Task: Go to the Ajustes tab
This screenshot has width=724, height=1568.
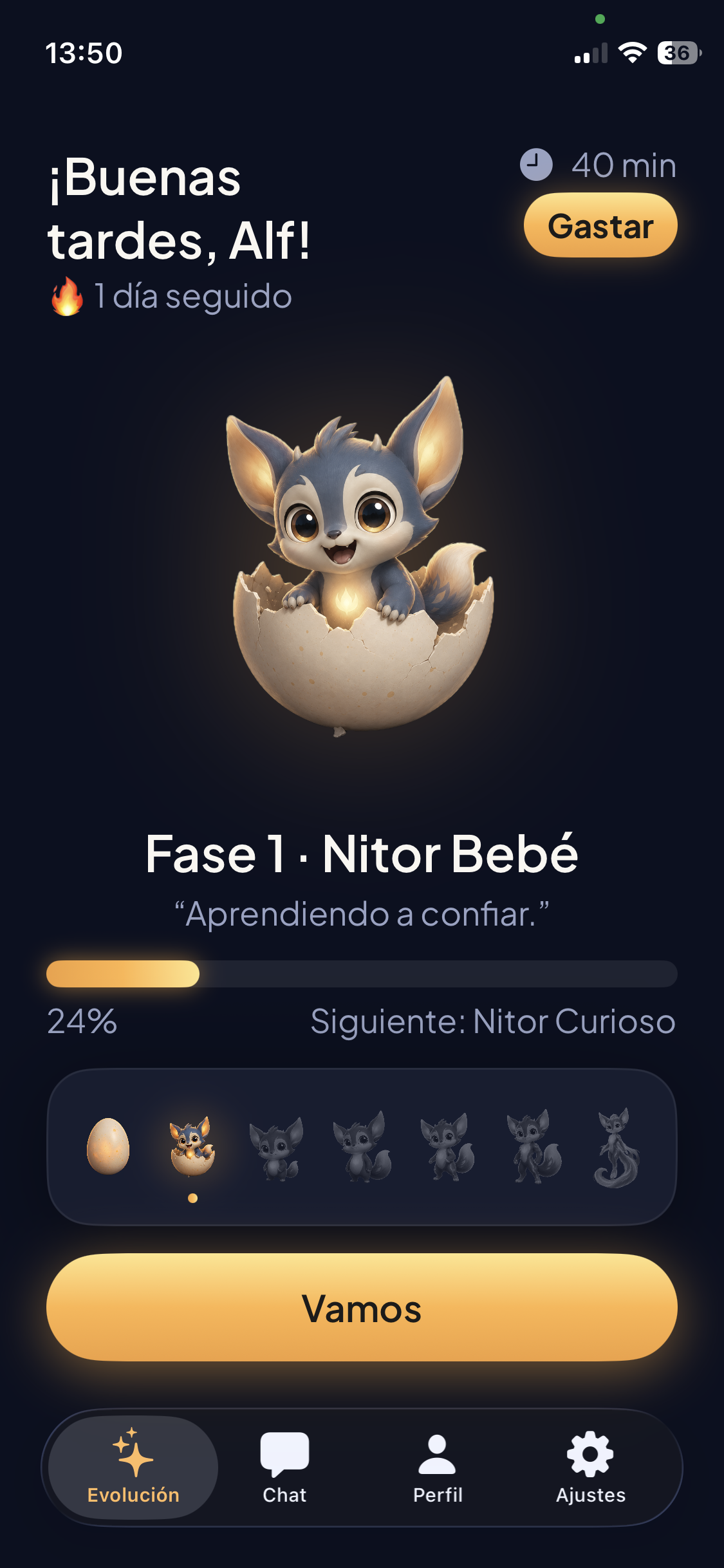Action: pyautogui.click(x=591, y=1468)
